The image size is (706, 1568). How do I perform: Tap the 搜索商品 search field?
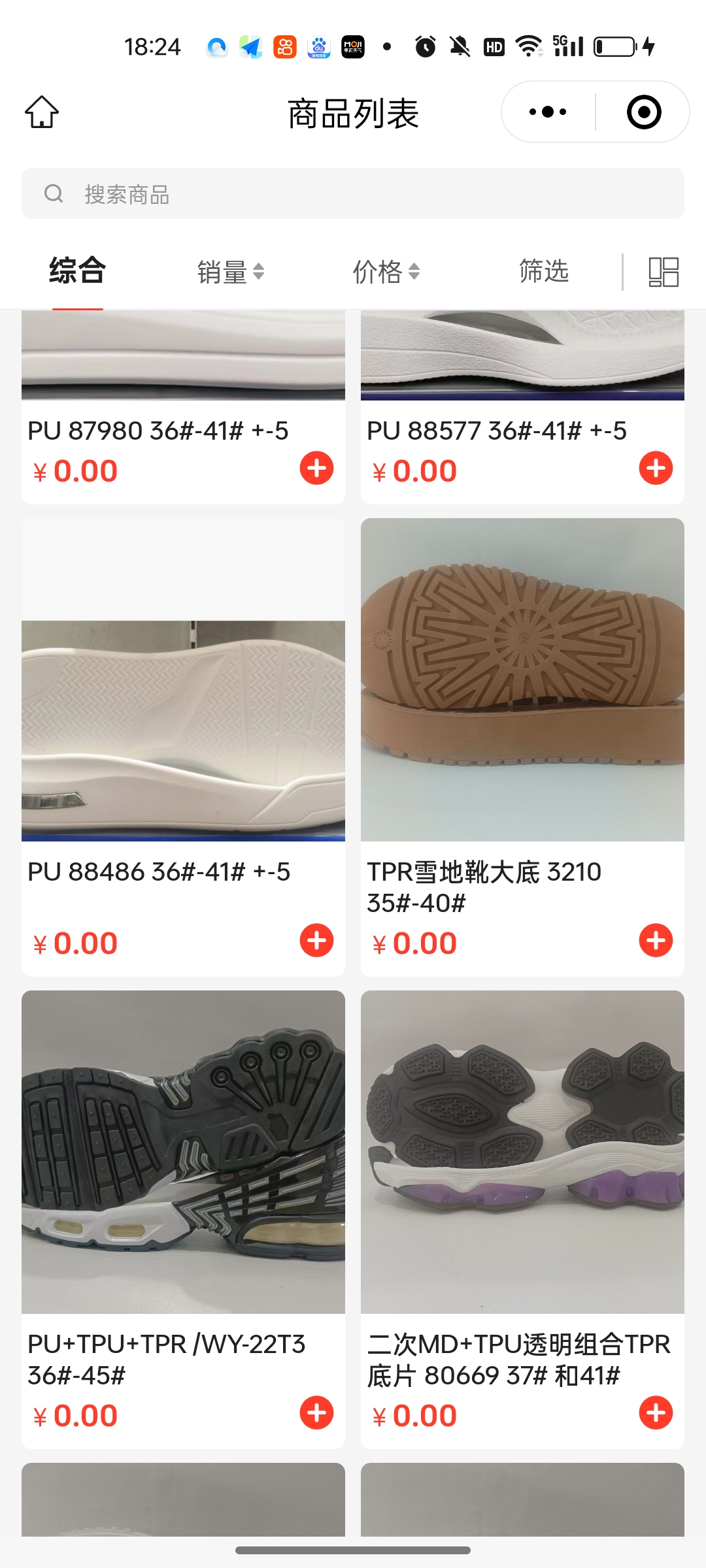(x=353, y=194)
